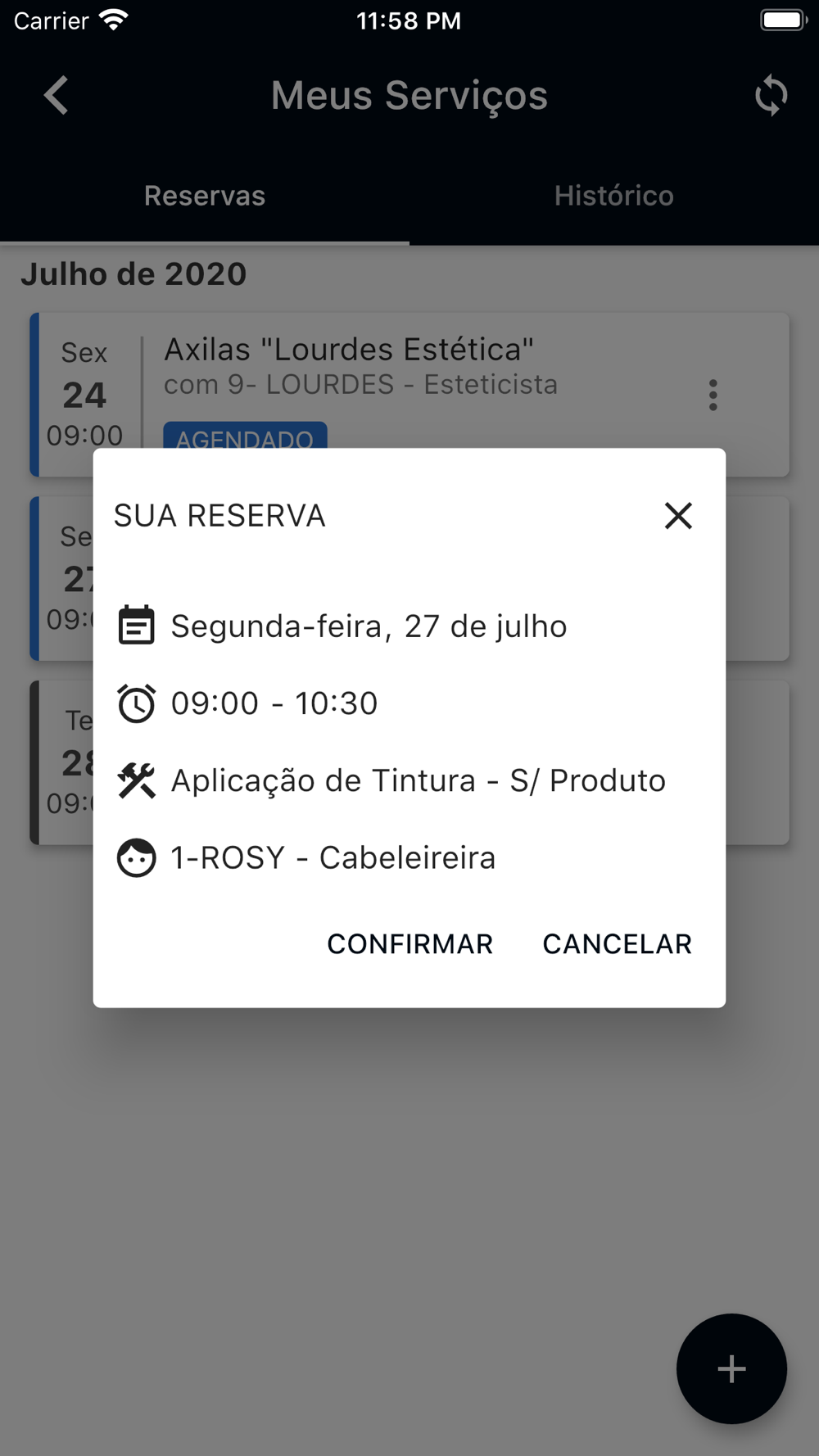Tap Confirmar in the reservation dialog
This screenshot has width=819, height=1456.
pyautogui.click(x=410, y=944)
